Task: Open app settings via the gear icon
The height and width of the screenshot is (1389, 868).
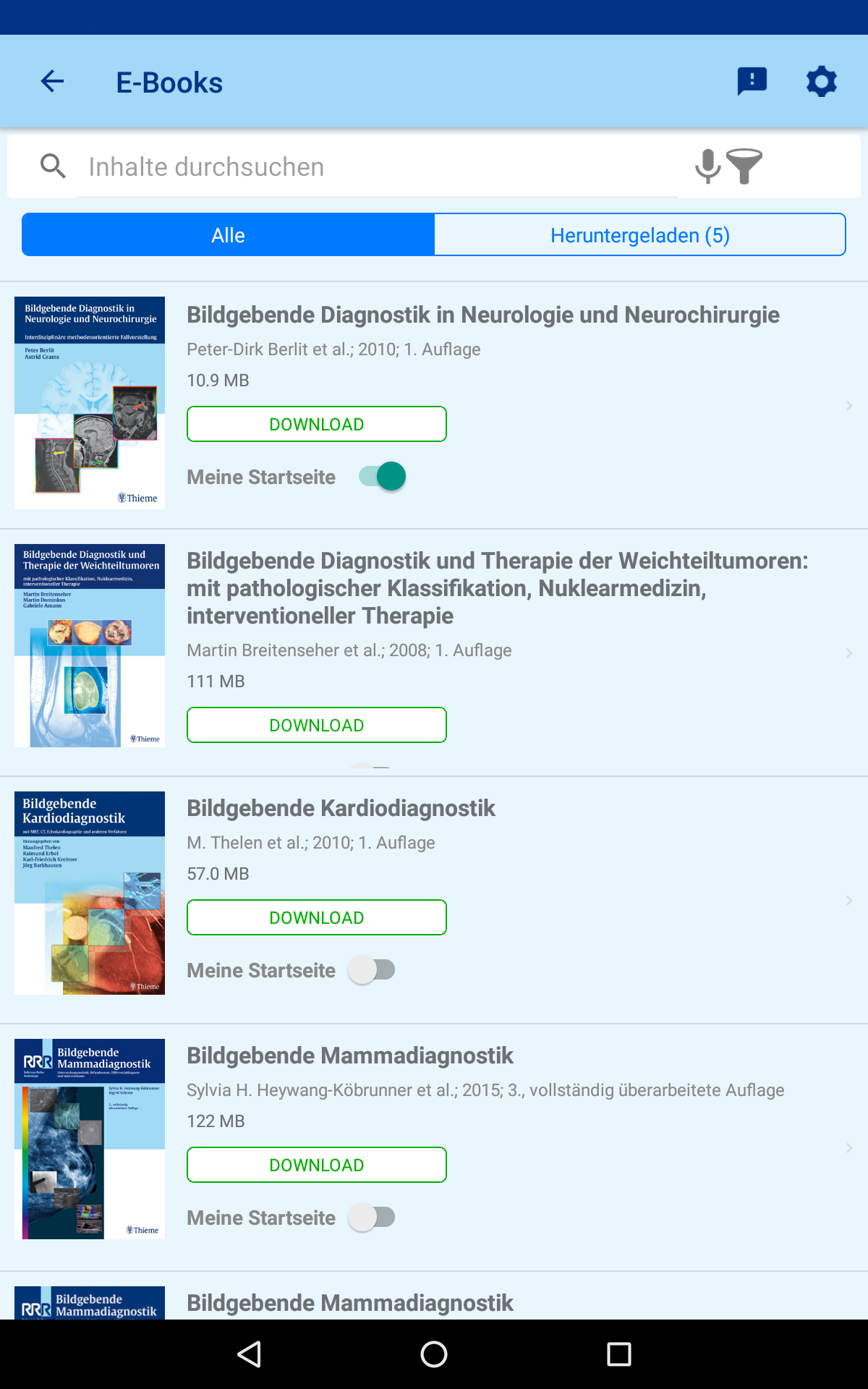Action: (821, 81)
